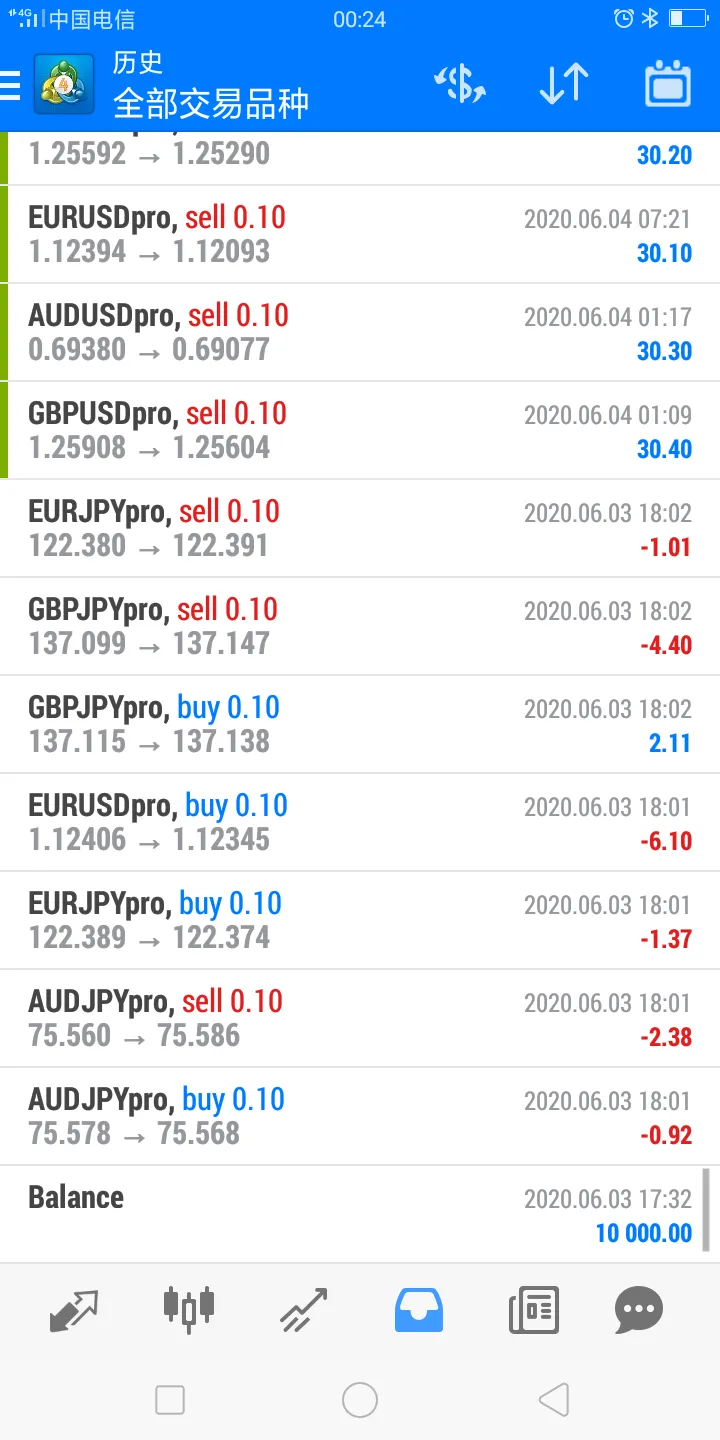
Task: Open the symbol filter icon
Action: [460, 85]
